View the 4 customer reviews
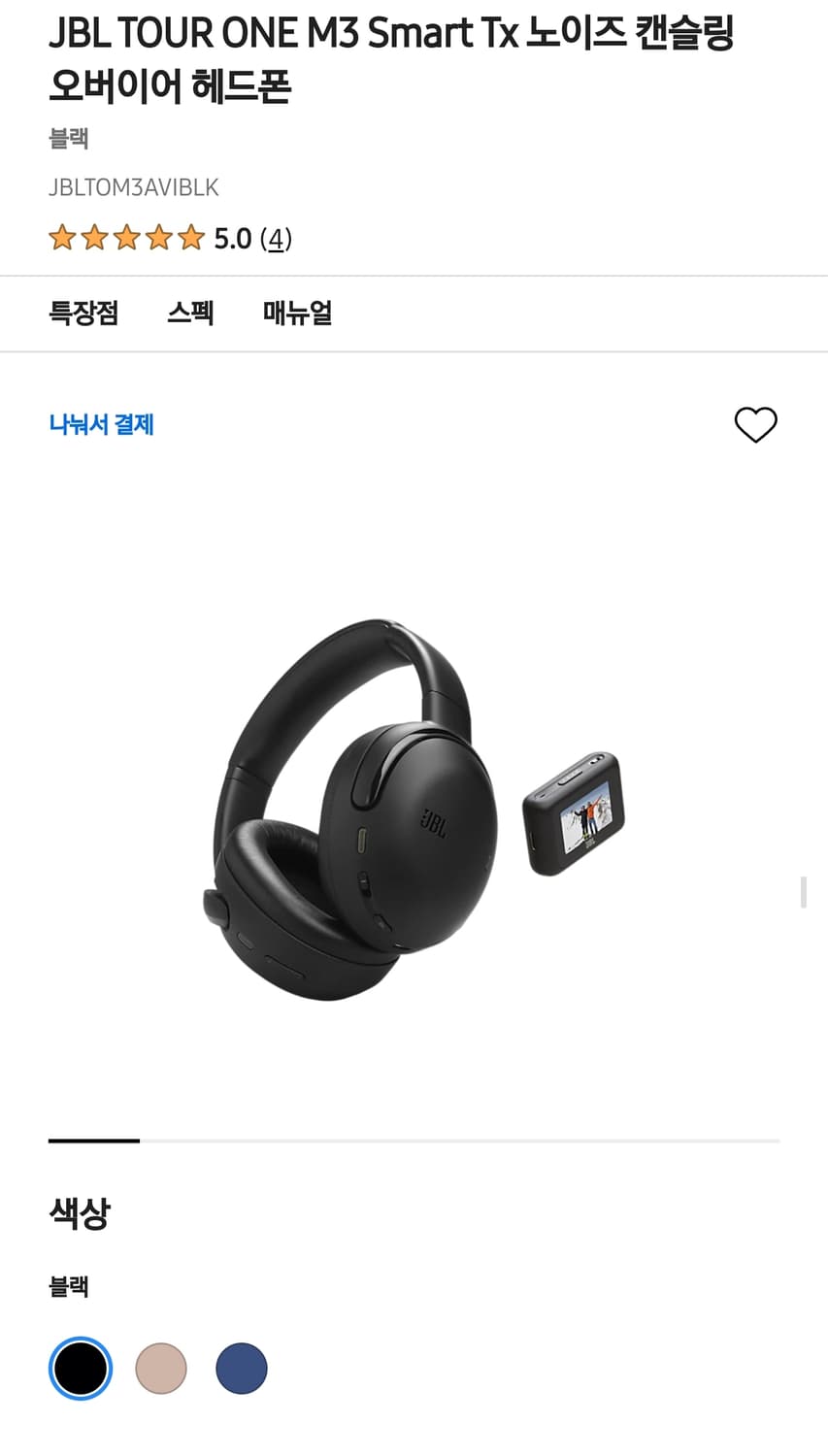Viewport: 828px width, 1456px height. click(x=278, y=238)
